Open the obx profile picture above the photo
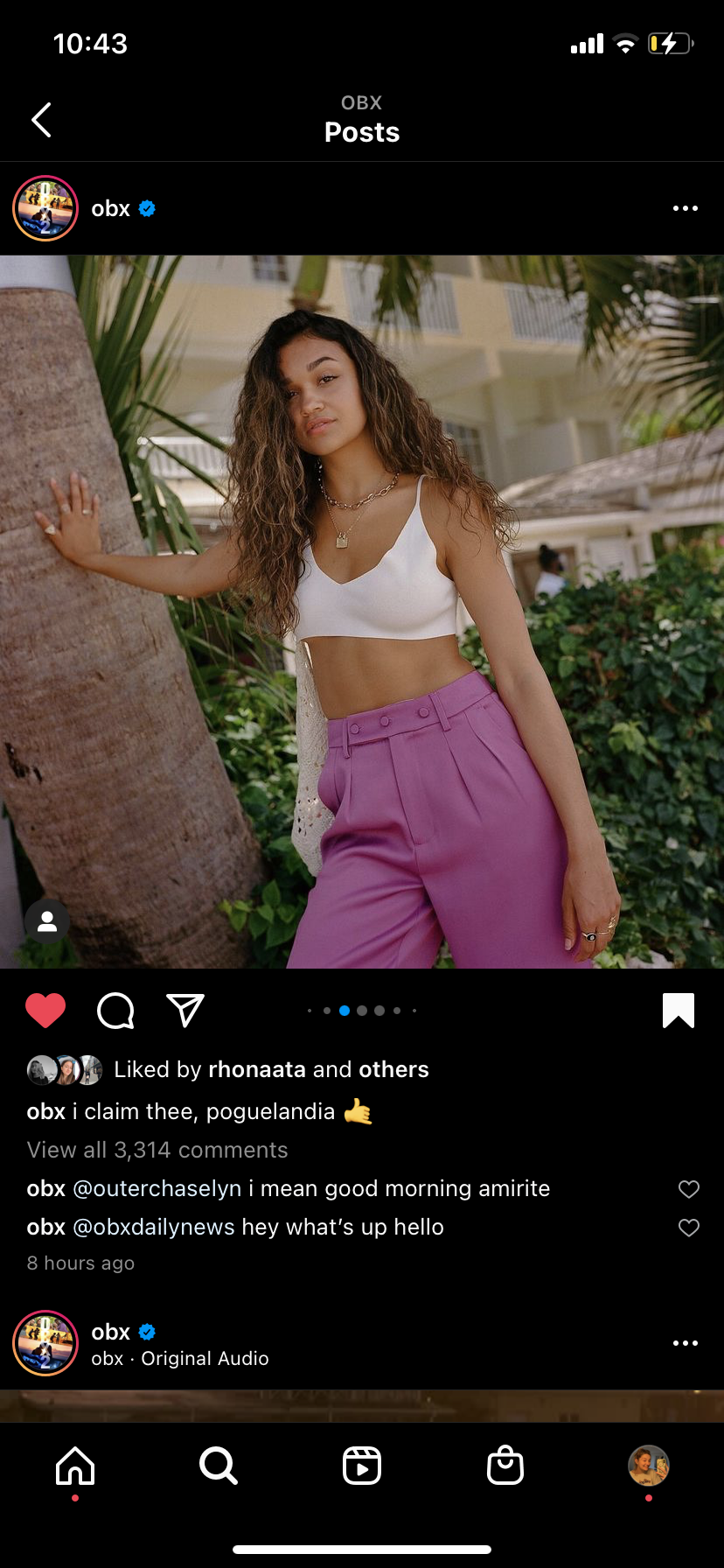The height and width of the screenshot is (1568, 724). tap(45, 208)
